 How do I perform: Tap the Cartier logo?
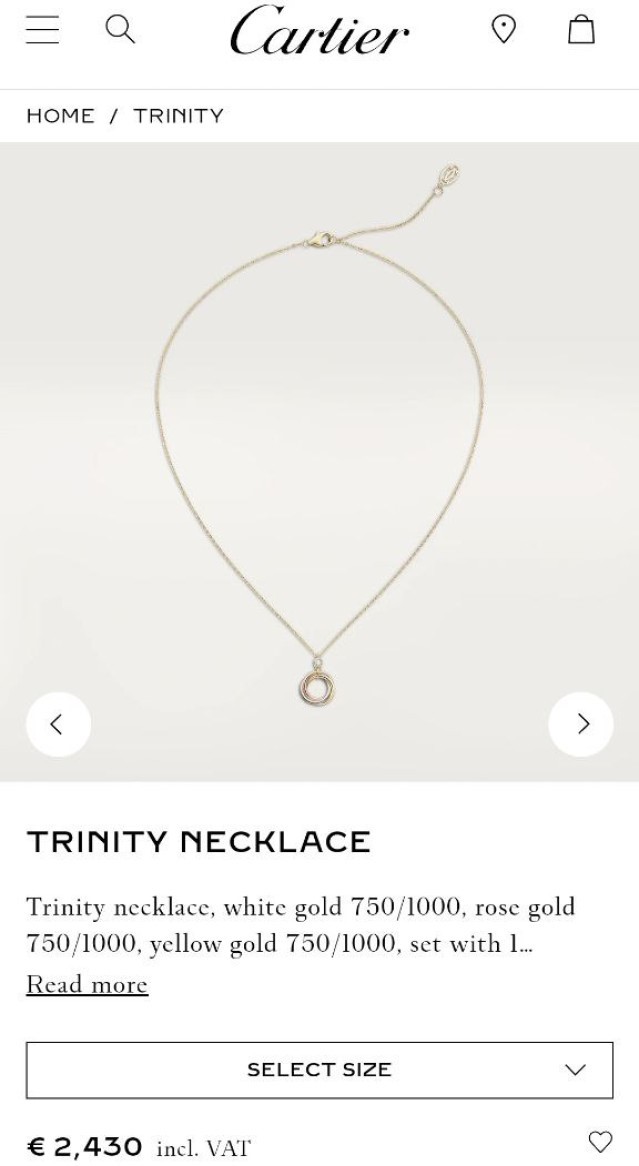point(319,31)
